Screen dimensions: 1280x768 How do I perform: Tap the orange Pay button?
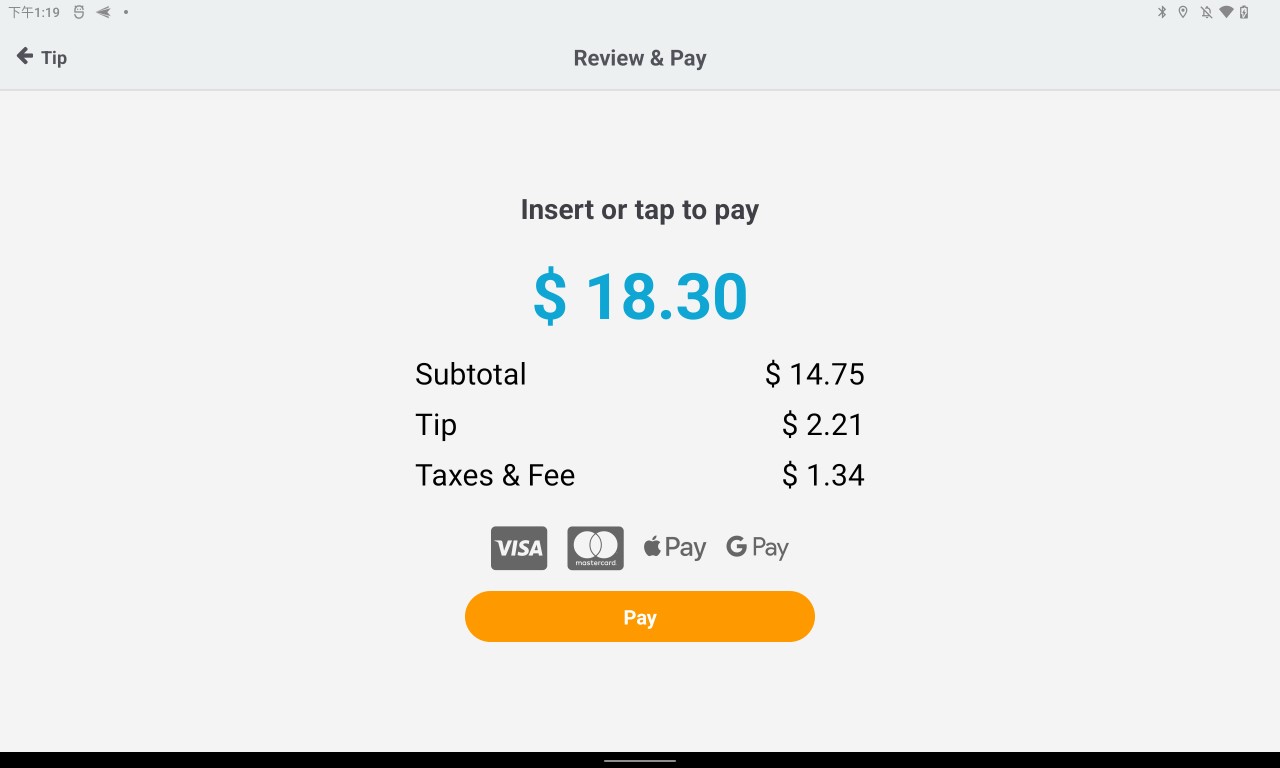640,617
